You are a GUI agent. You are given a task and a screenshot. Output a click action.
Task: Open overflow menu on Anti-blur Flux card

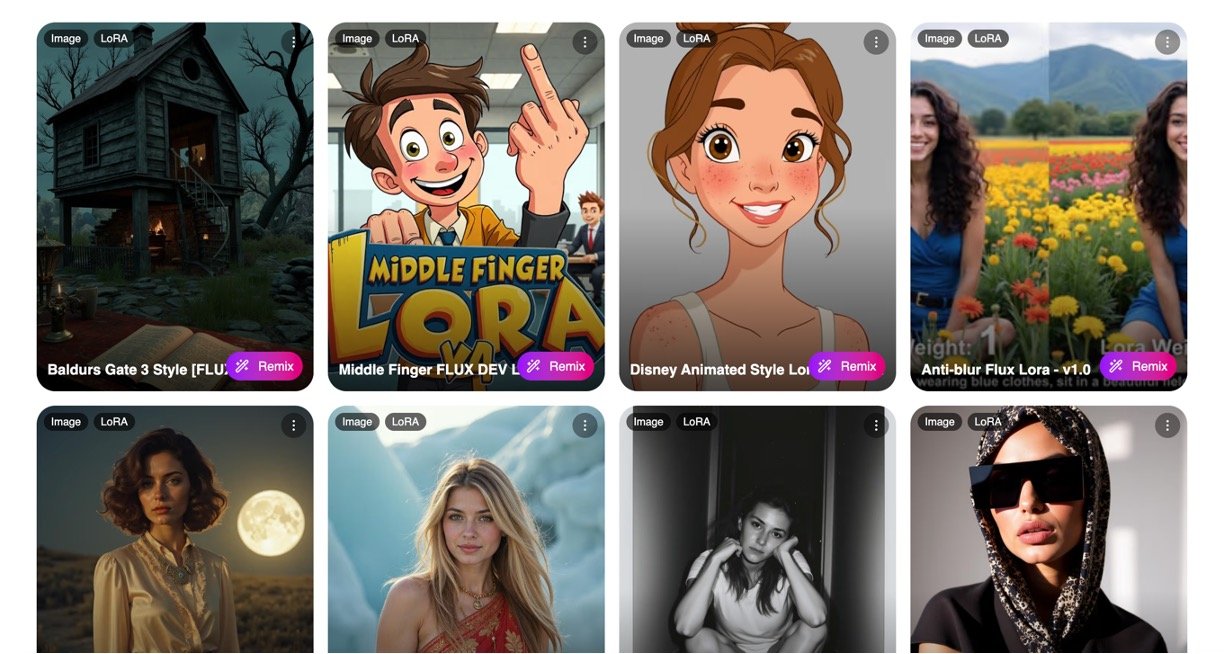click(x=1167, y=42)
